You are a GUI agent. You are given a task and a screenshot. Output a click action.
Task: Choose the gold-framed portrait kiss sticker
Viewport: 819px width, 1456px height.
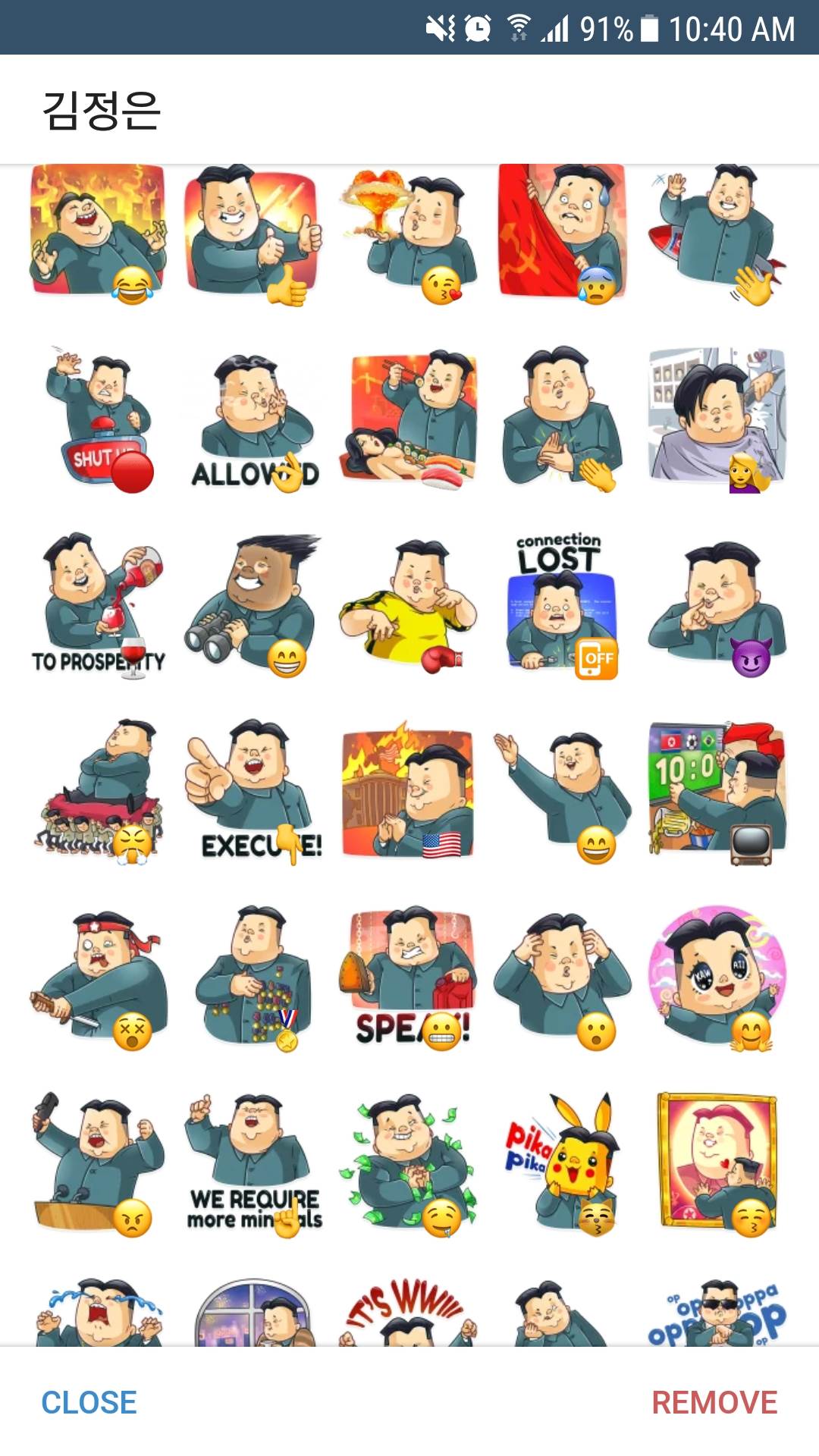pyautogui.click(x=717, y=1163)
